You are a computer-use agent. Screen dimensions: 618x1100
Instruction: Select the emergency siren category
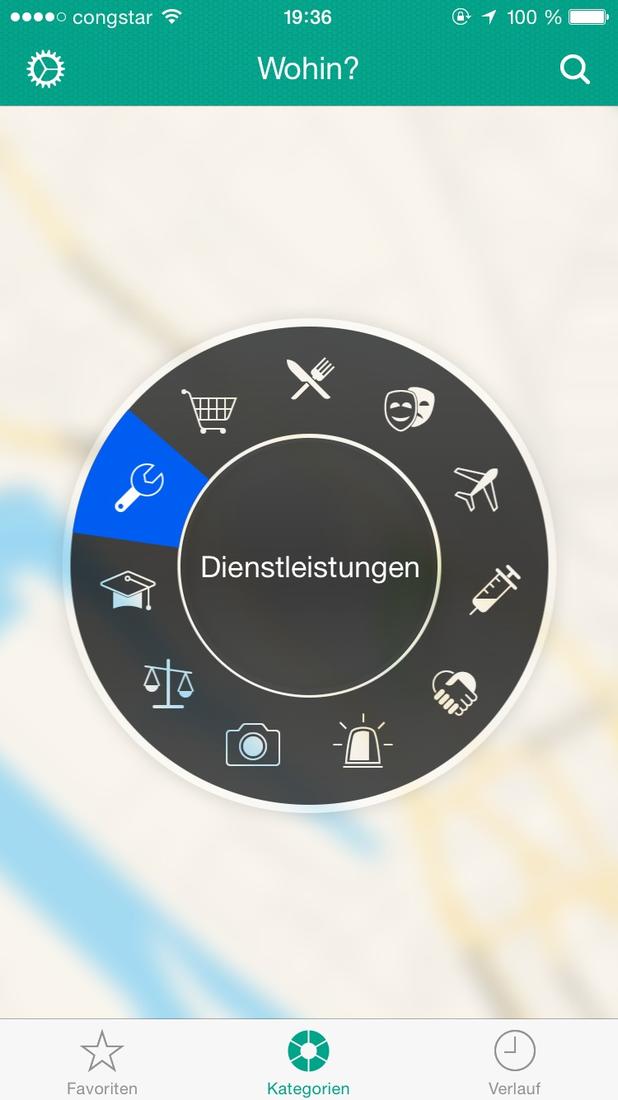(362, 742)
